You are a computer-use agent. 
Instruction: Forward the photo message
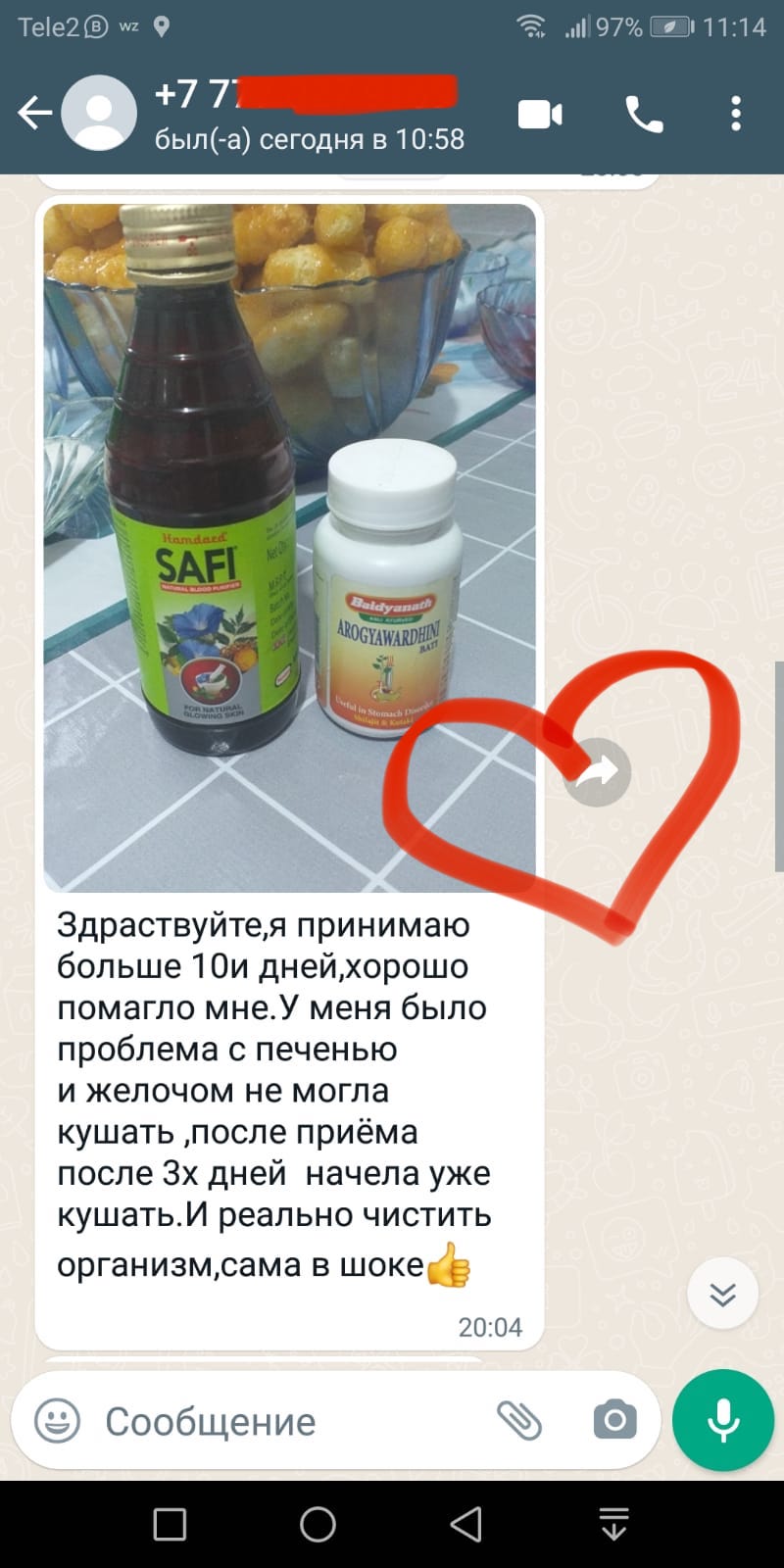[597, 772]
